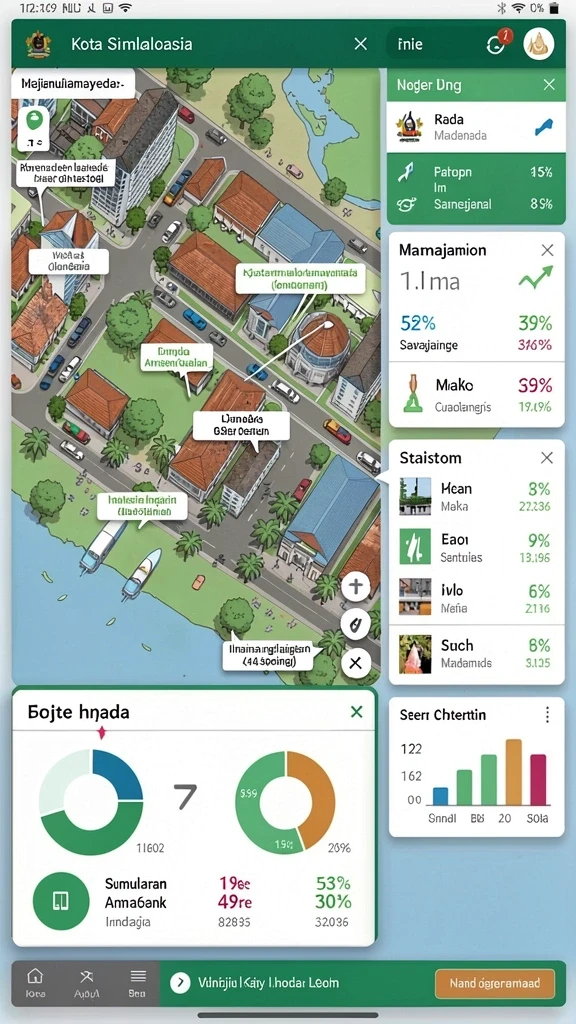Image resolution: width=576 pixels, height=1024 pixels.
Task: Close the Bojte hnada panel
Action: tap(357, 712)
